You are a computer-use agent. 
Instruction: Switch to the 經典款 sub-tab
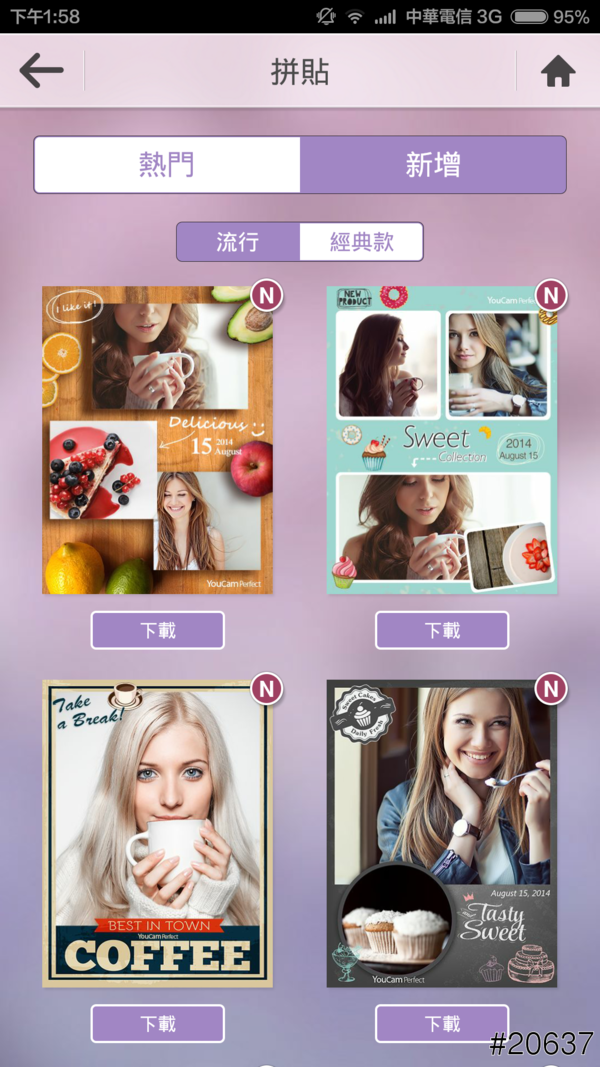point(361,242)
